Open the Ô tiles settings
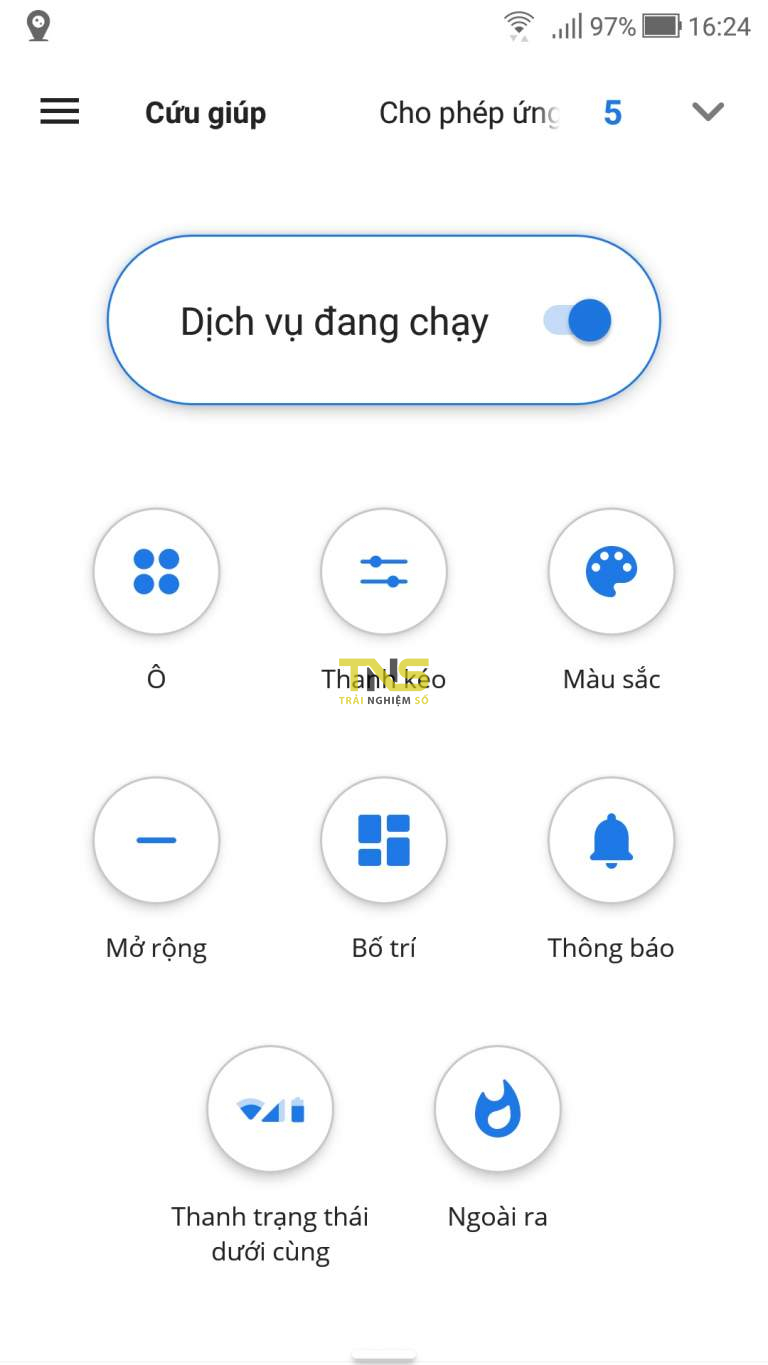This screenshot has width=768, height=1365. (156, 572)
